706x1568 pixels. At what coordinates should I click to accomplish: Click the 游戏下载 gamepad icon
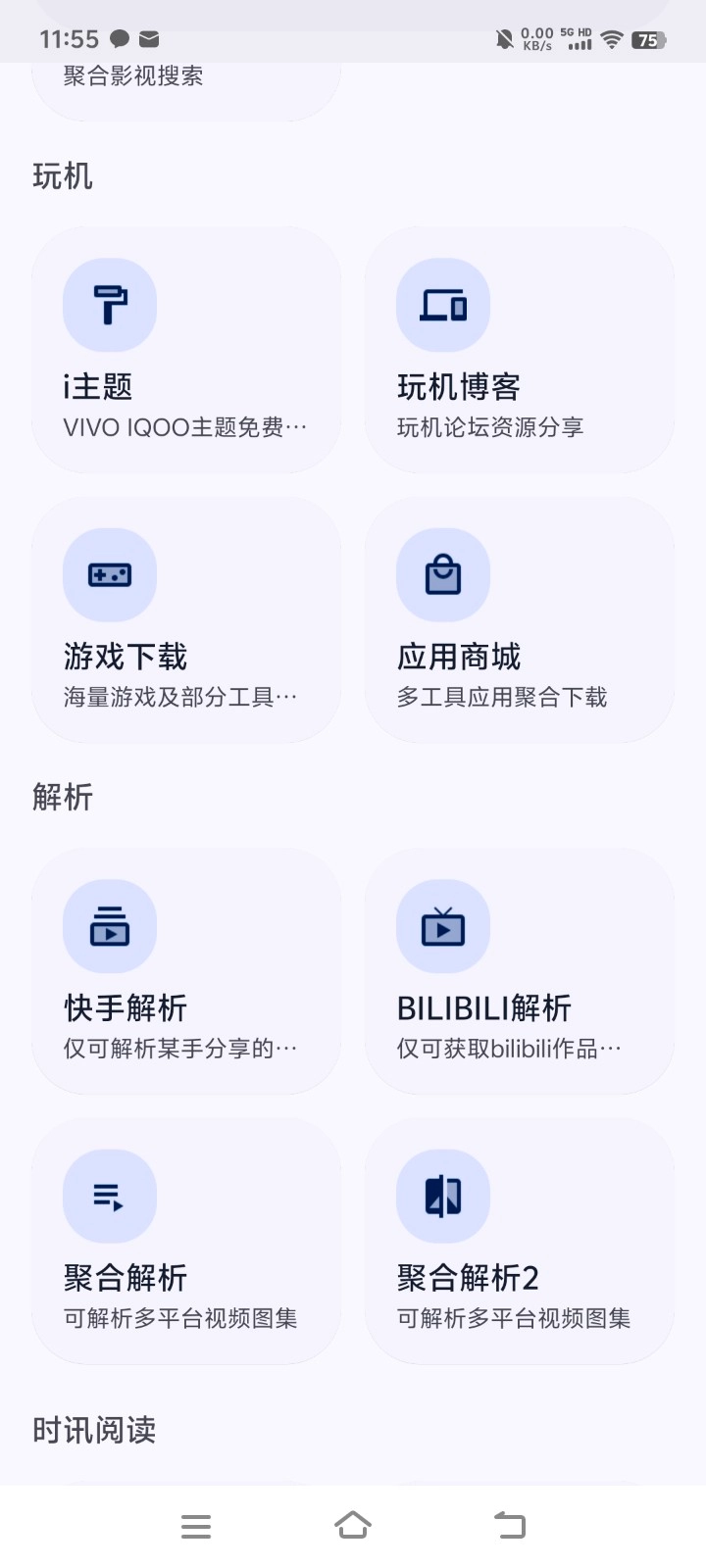click(109, 574)
